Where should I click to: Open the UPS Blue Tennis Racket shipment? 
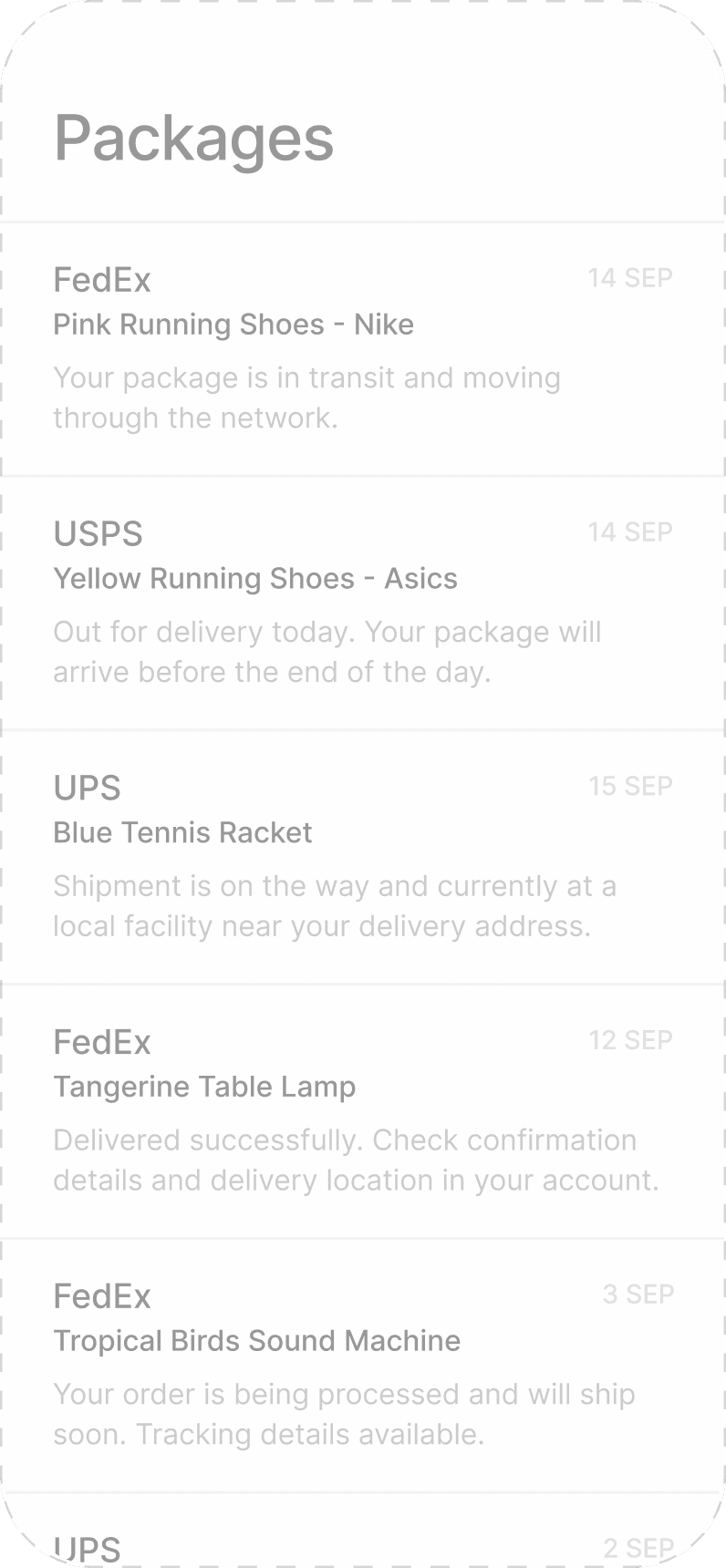pyautogui.click(x=362, y=857)
